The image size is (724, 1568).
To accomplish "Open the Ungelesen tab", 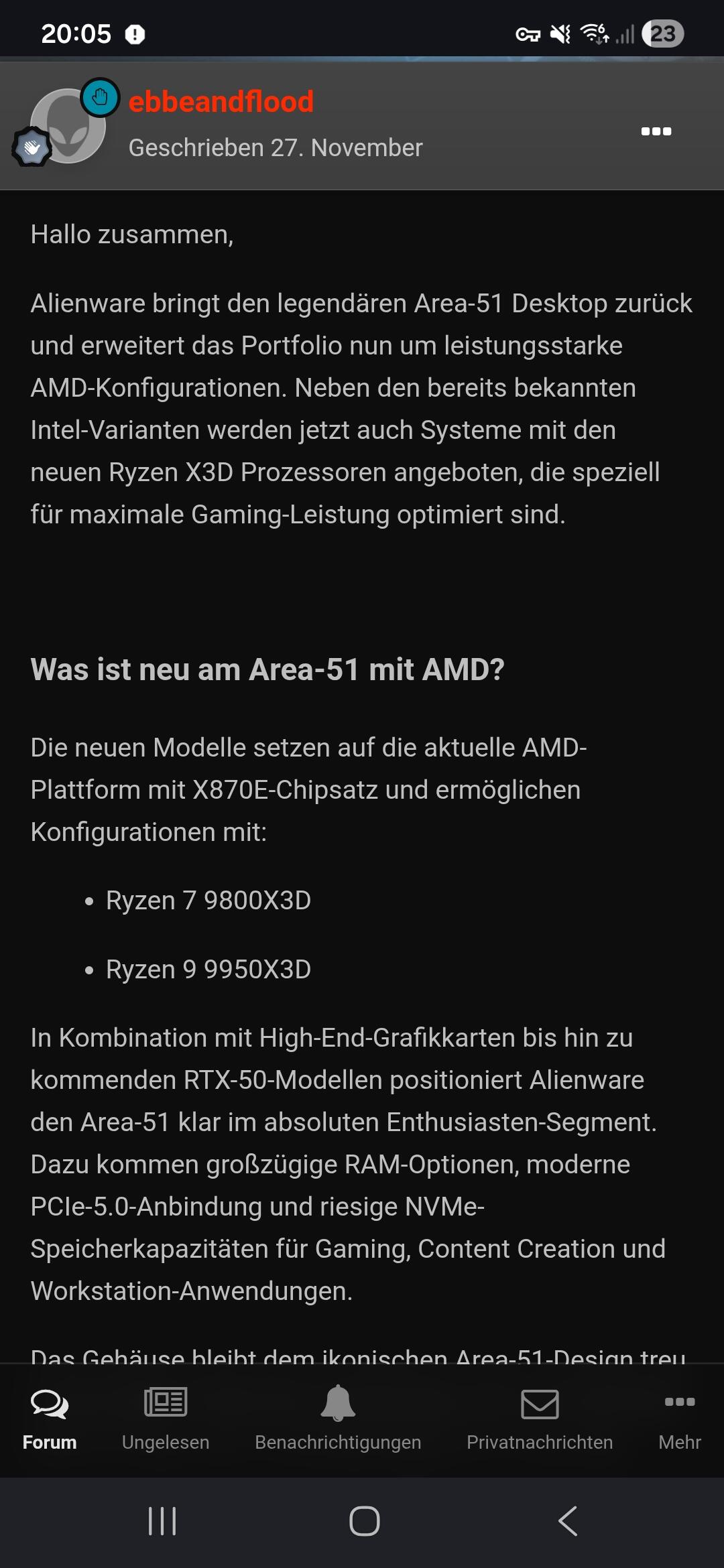I will pyautogui.click(x=166, y=1418).
